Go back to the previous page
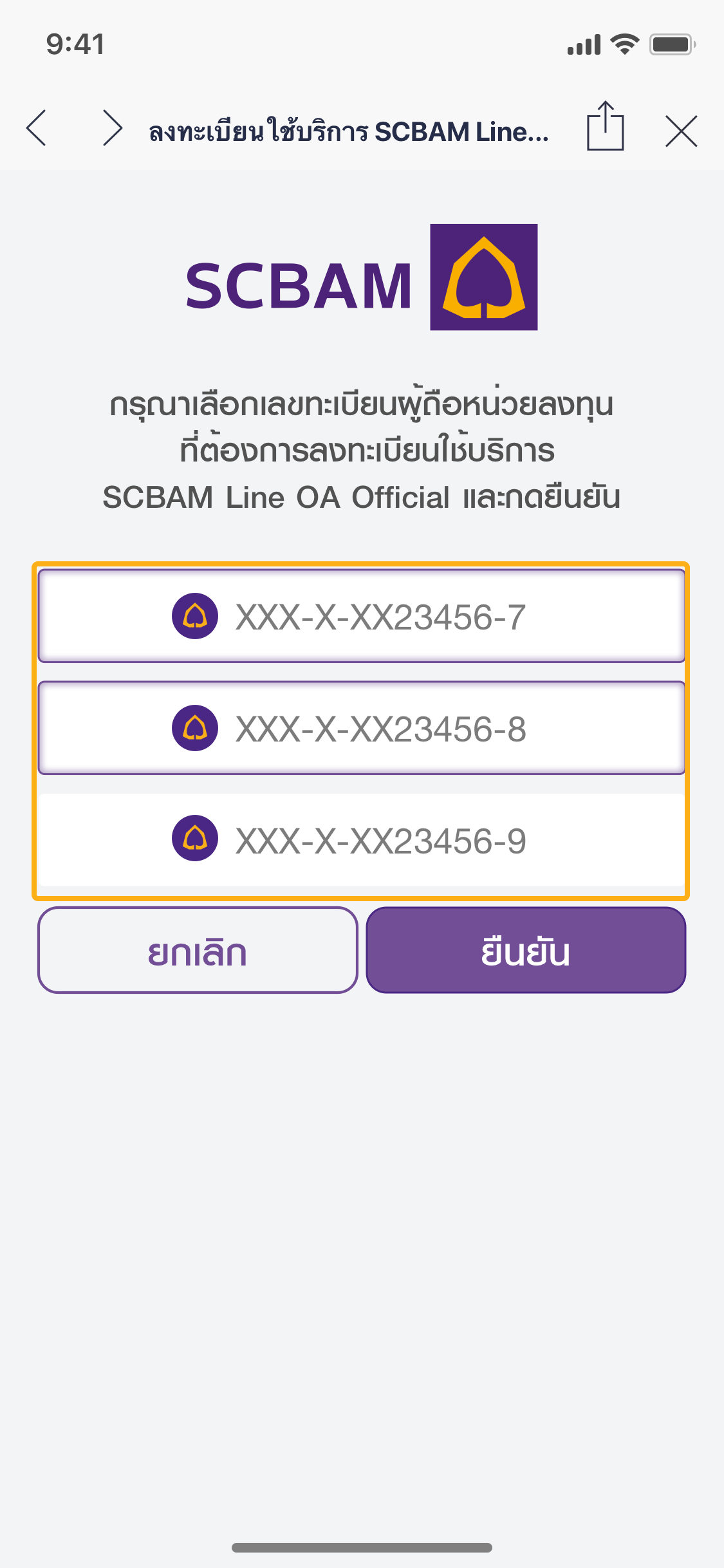The width and height of the screenshot is (724, 1568). tap(37, 128)
